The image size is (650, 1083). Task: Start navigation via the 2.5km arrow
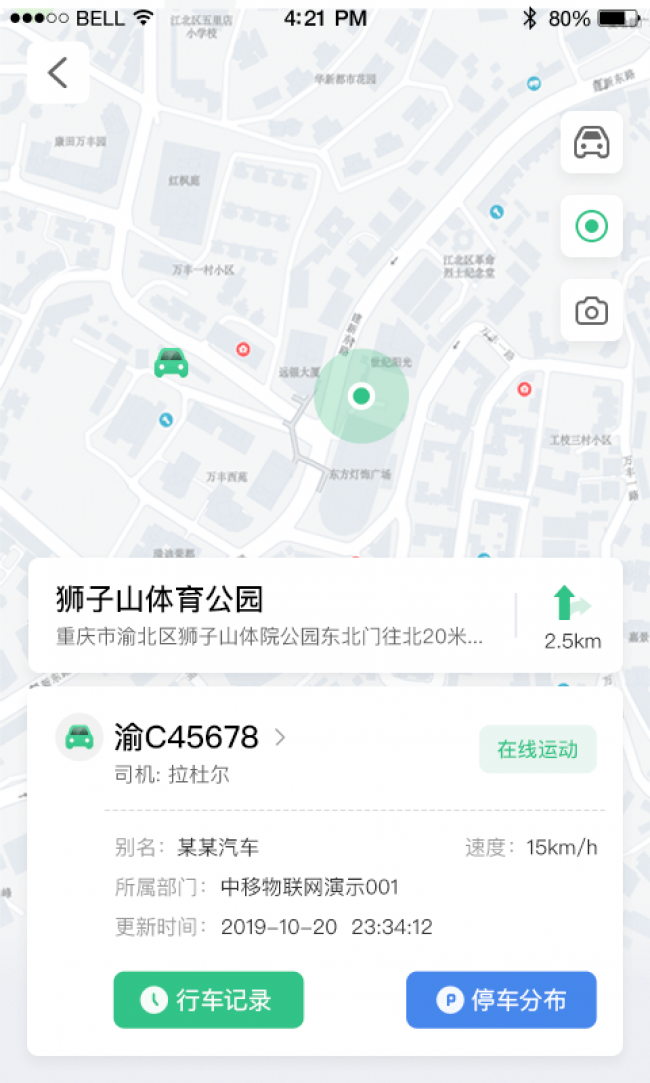[x=572, y=616]
